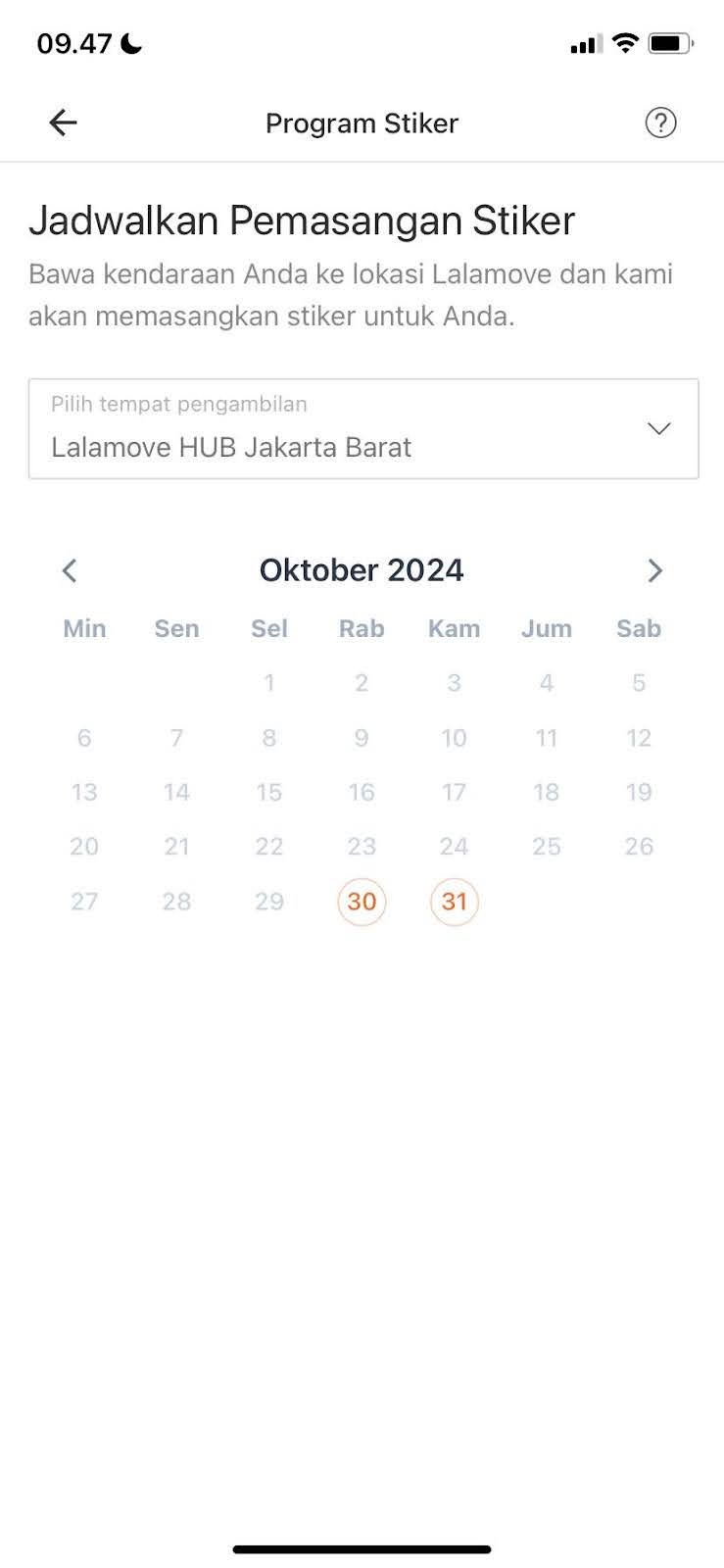Select October 30 on the calendar
724x1568 pixels.
pos(362,902)
